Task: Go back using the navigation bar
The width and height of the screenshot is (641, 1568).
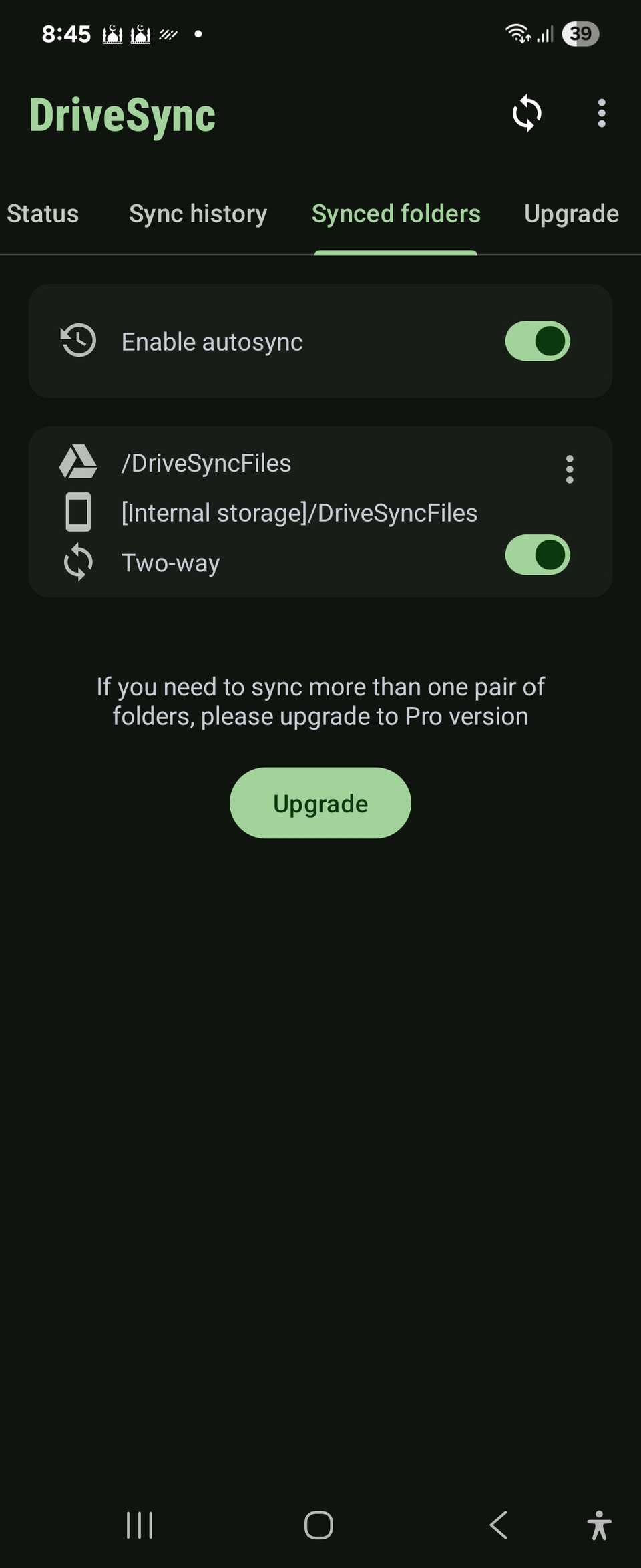Action: (498, 1525)
